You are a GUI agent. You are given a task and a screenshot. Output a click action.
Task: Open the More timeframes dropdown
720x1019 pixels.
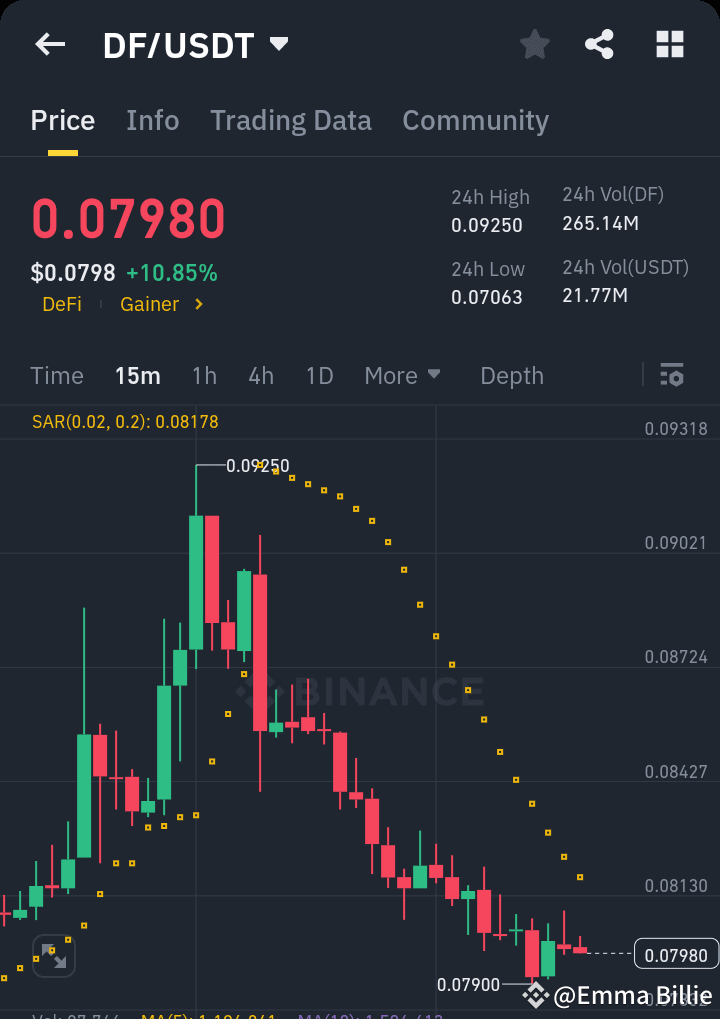point(403,375)
